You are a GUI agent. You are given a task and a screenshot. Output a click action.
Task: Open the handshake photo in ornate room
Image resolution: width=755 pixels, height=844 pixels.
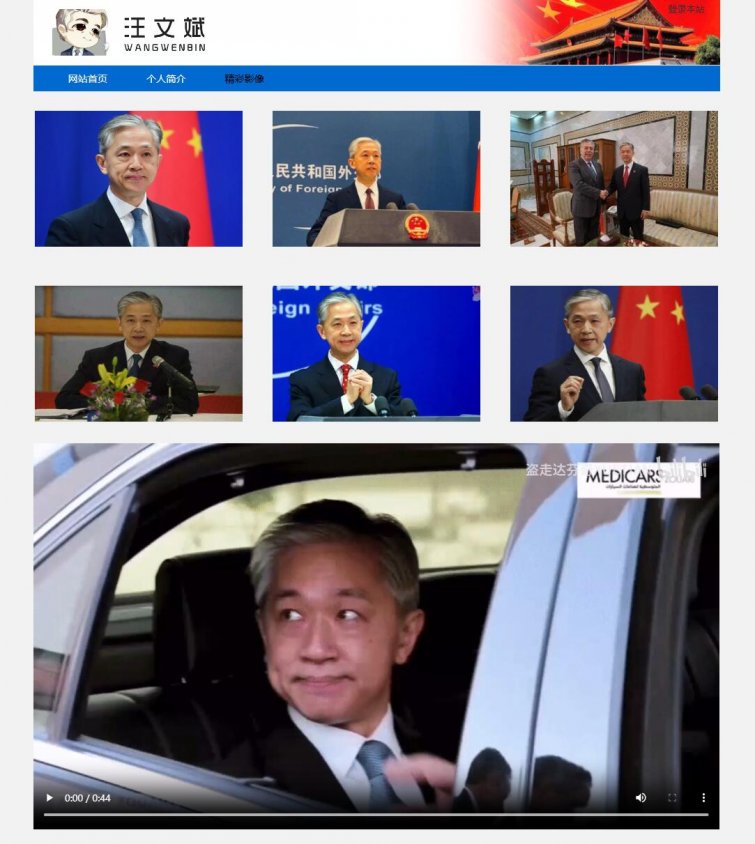[x=613, y=178]
